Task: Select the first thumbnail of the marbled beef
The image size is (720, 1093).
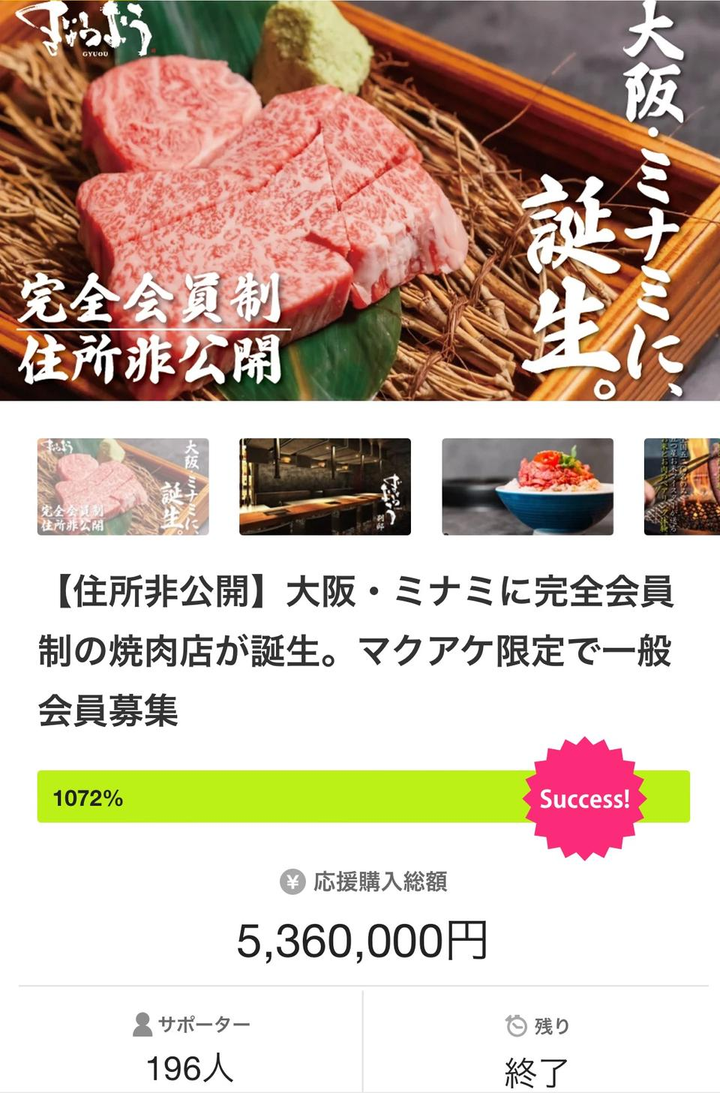Action: [x=123, y=487]
